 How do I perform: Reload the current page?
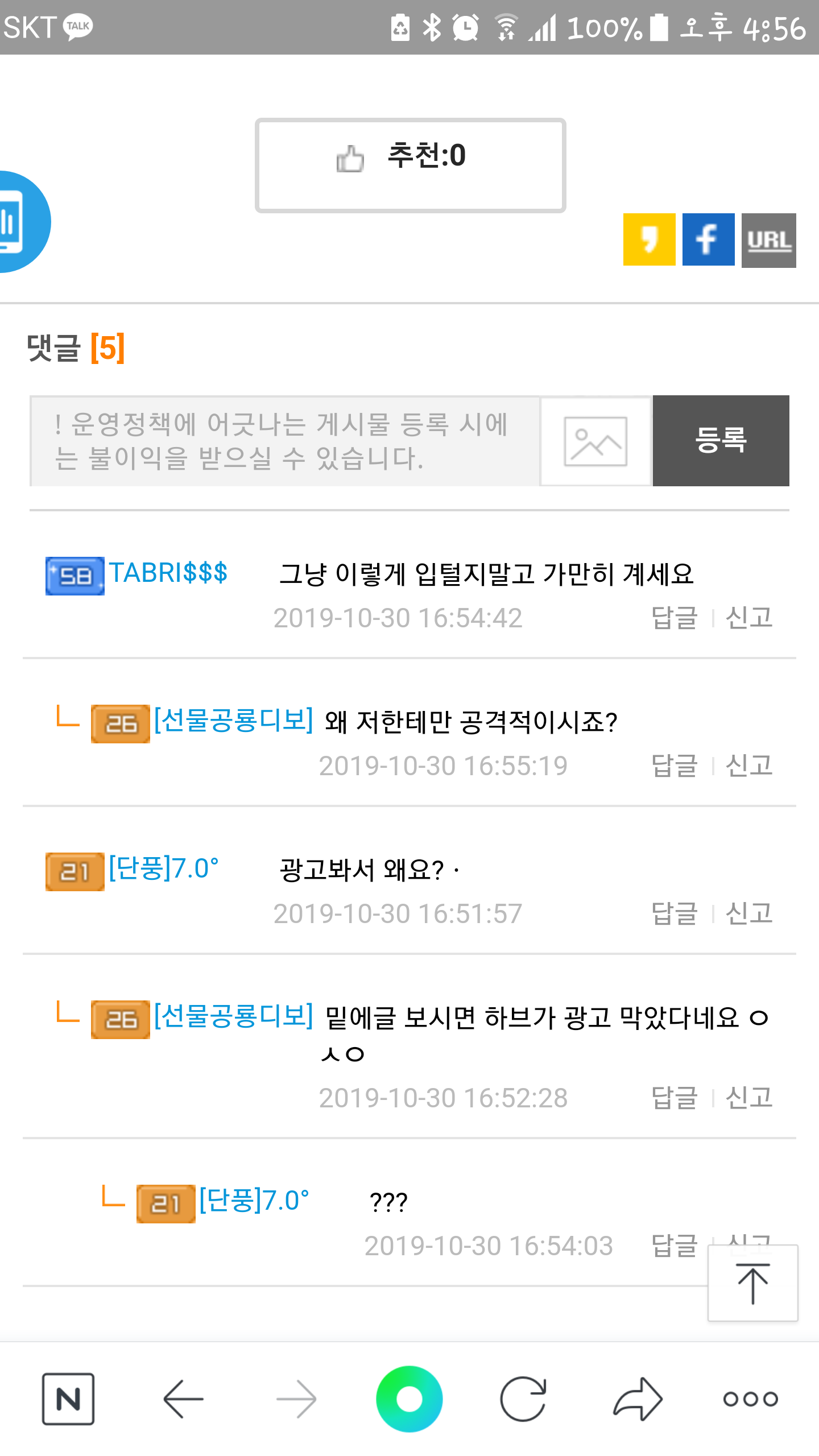(523, 1399)
